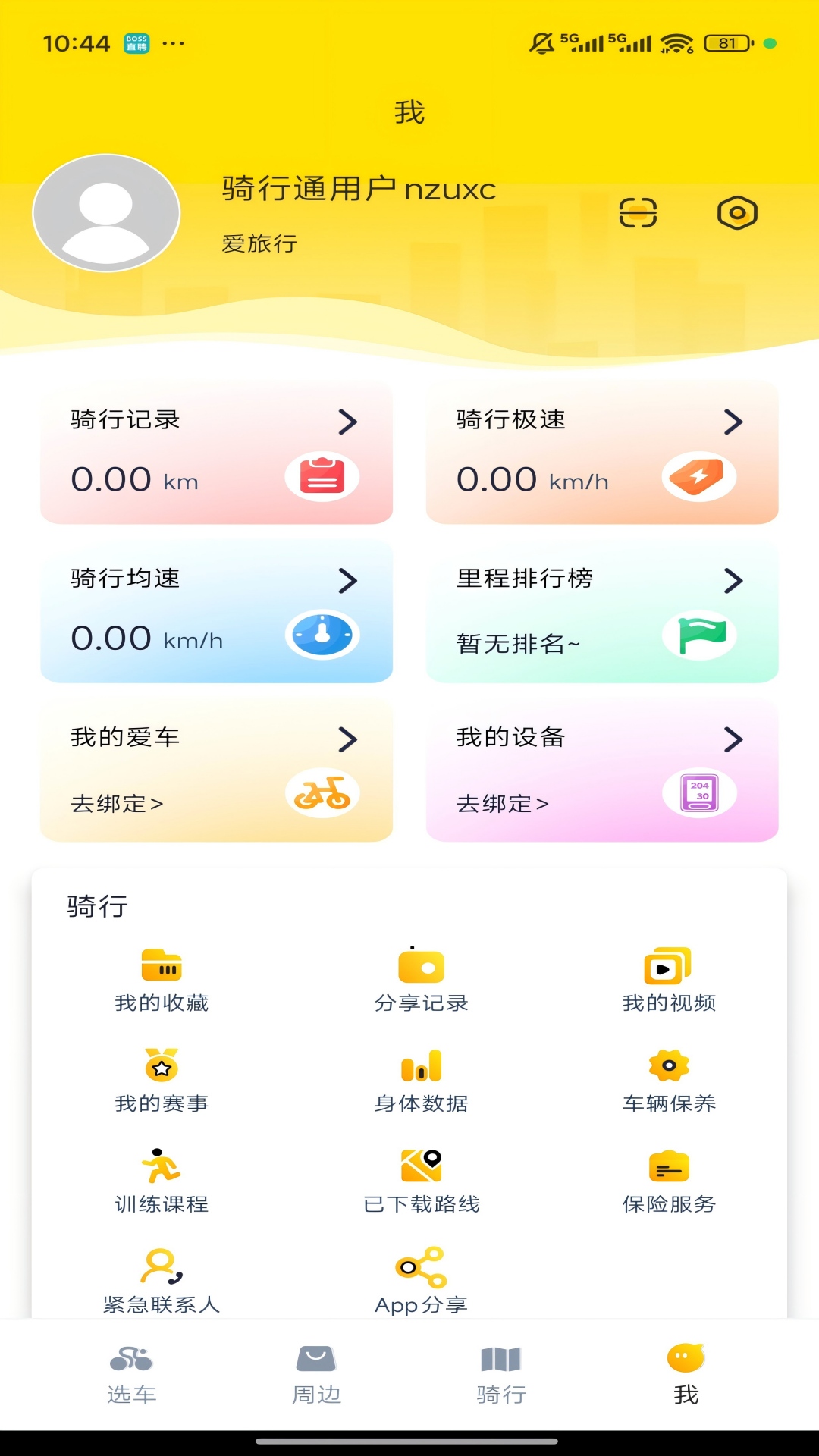Image resolution: width=819 pixels, height=1456 pixels.
Task: Open 训练课程 (Training Courses)
Action: click(x=162, y=1183)
